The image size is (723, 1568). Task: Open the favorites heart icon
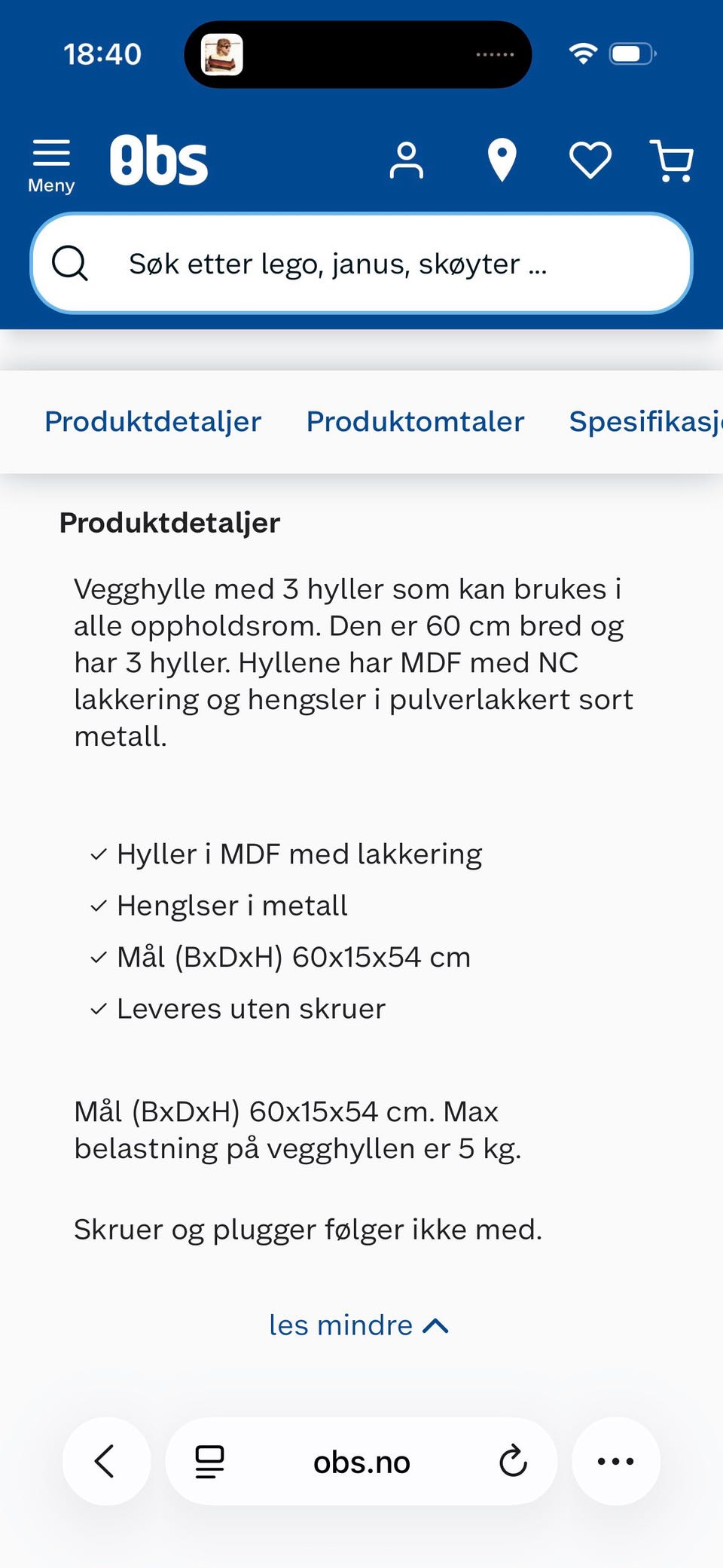pos(590,158)
